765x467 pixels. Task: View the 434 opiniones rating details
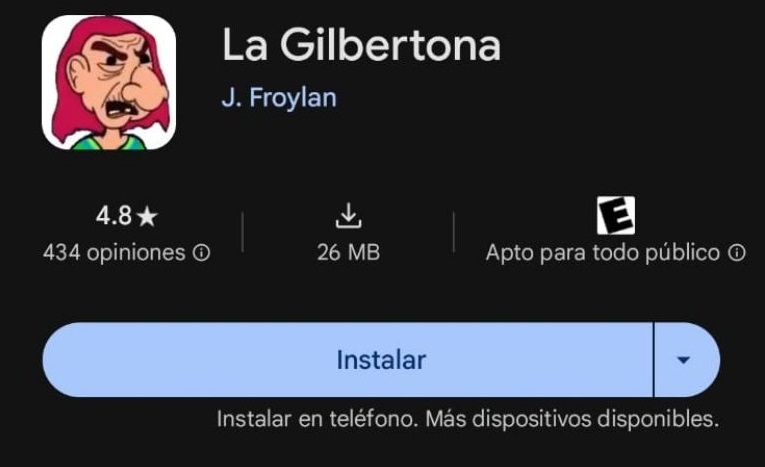[126, 253]
